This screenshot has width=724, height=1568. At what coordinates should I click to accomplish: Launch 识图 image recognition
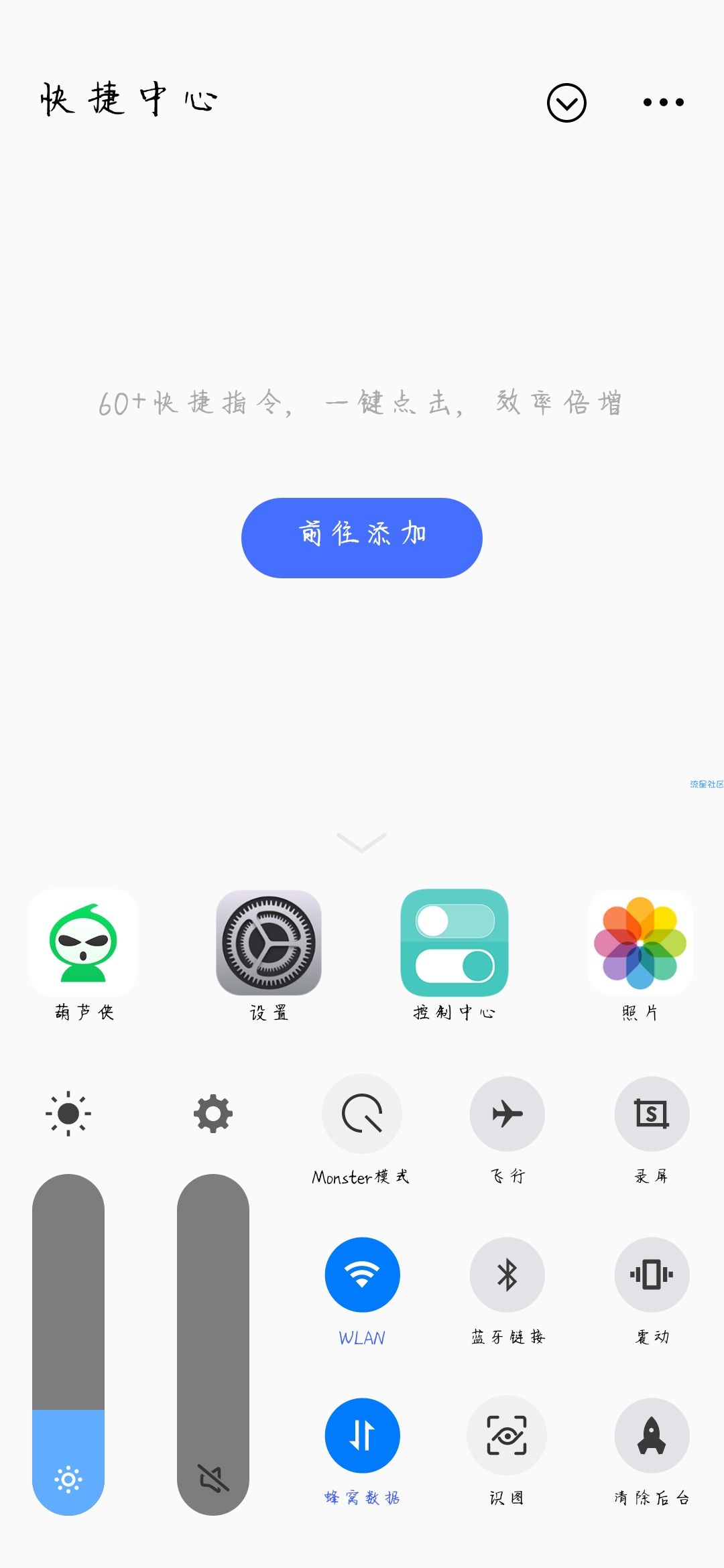(x=507, y=1435)
